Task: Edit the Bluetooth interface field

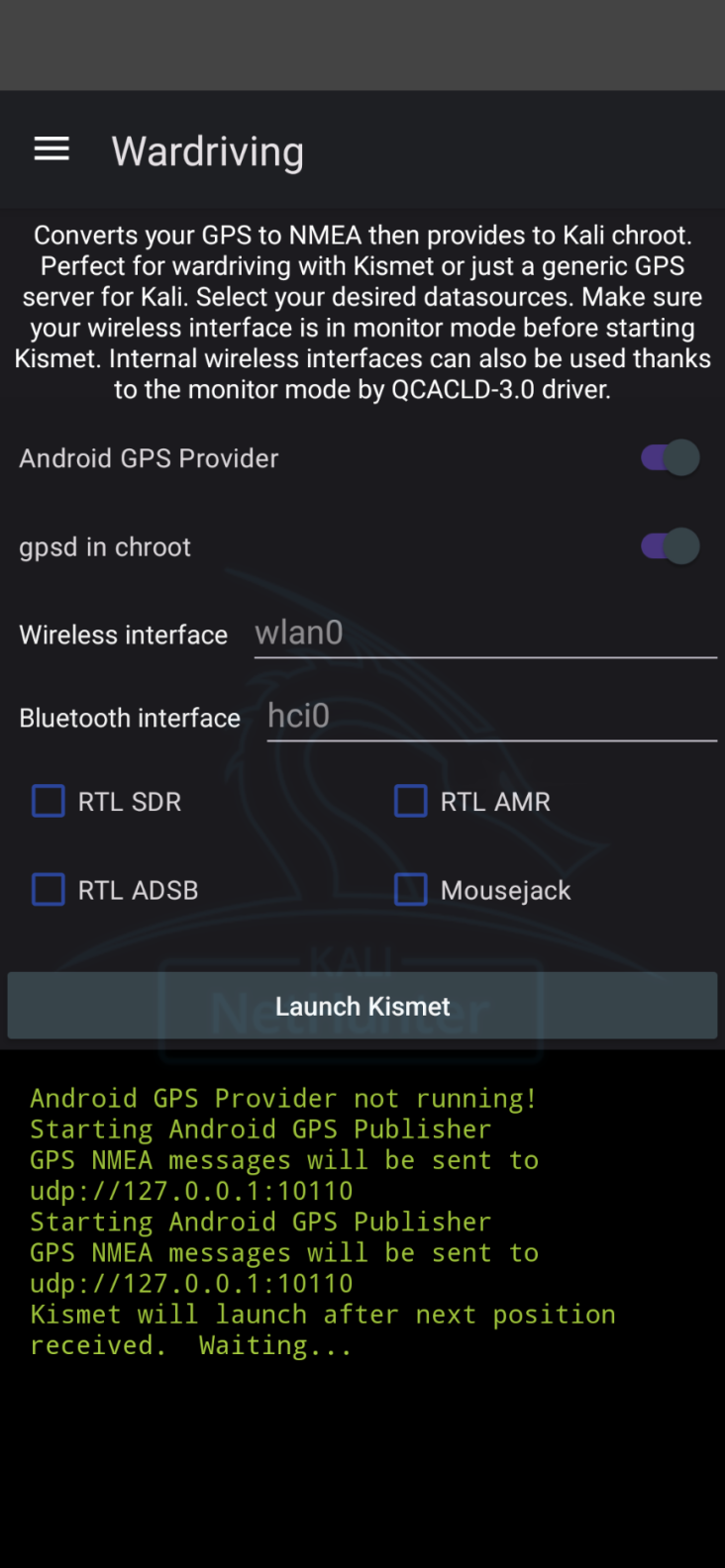Action: point(490,717)
